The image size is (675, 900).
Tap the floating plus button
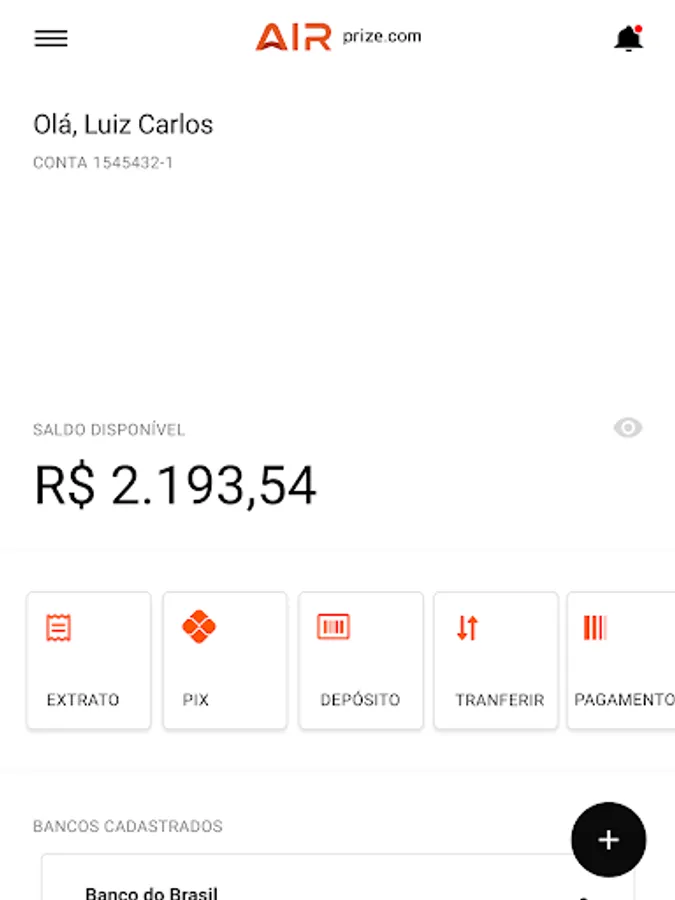(608, 840)
